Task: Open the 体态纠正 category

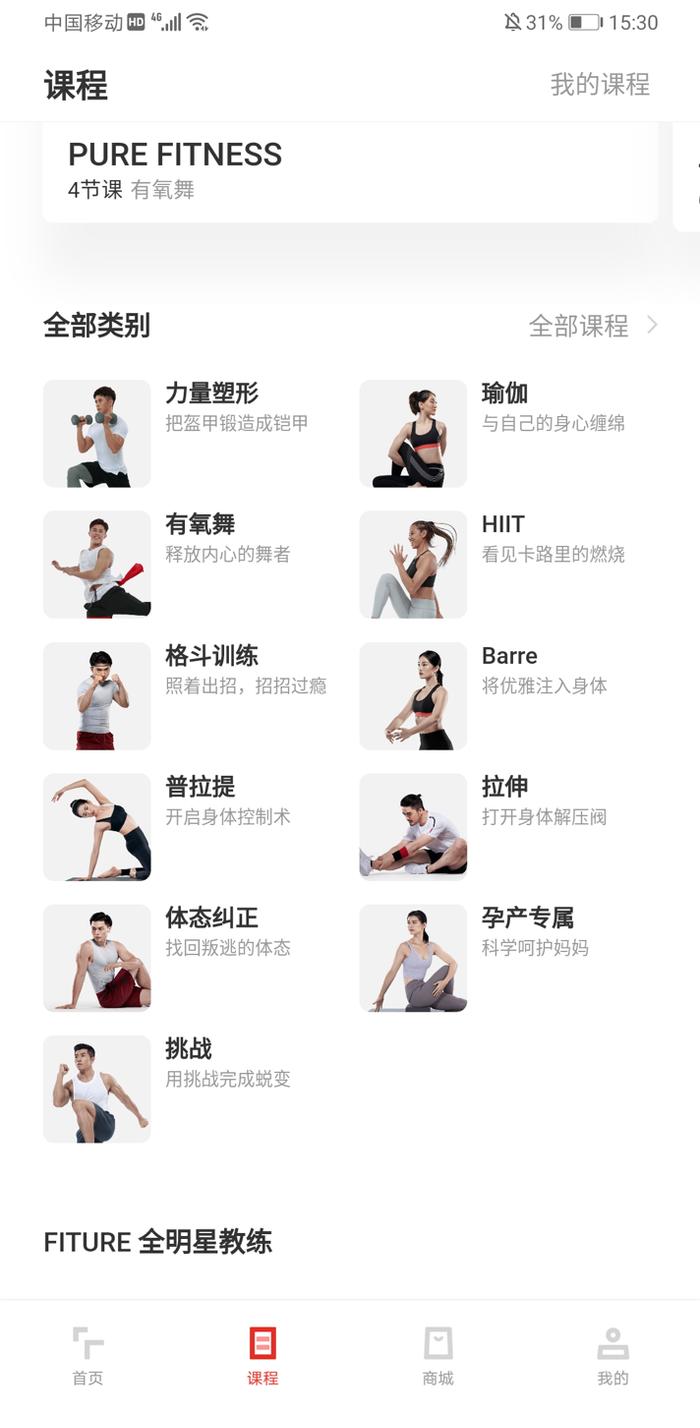Action: tap(190, 957)
